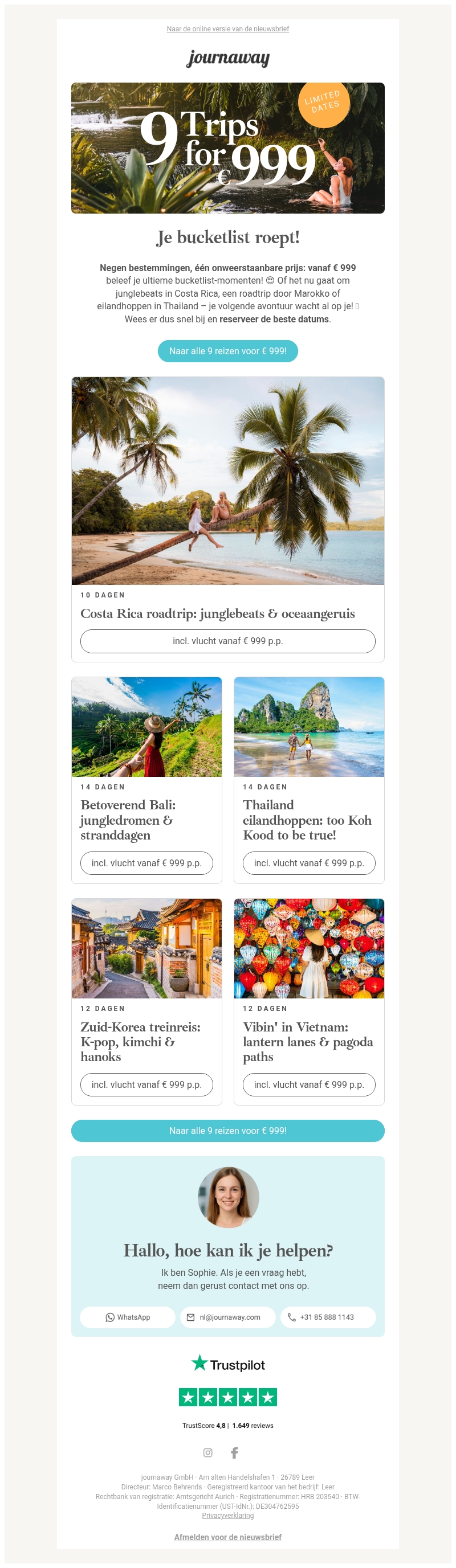Open the Betoverend Bali photo card
456x1568 pixels.
[146, 727]
